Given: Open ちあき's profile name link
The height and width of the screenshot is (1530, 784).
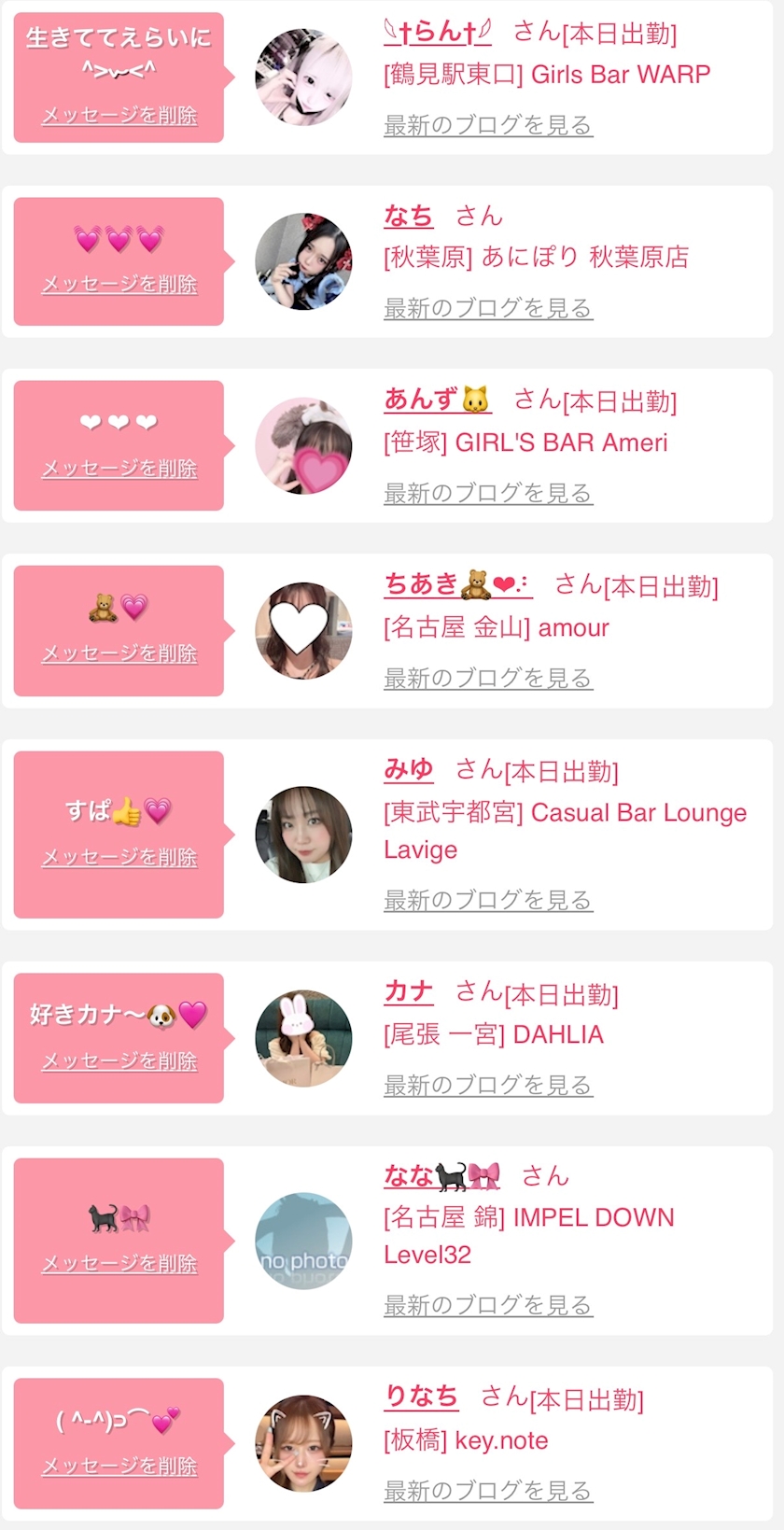Looking at the screenshot, I should click(458, 585).
